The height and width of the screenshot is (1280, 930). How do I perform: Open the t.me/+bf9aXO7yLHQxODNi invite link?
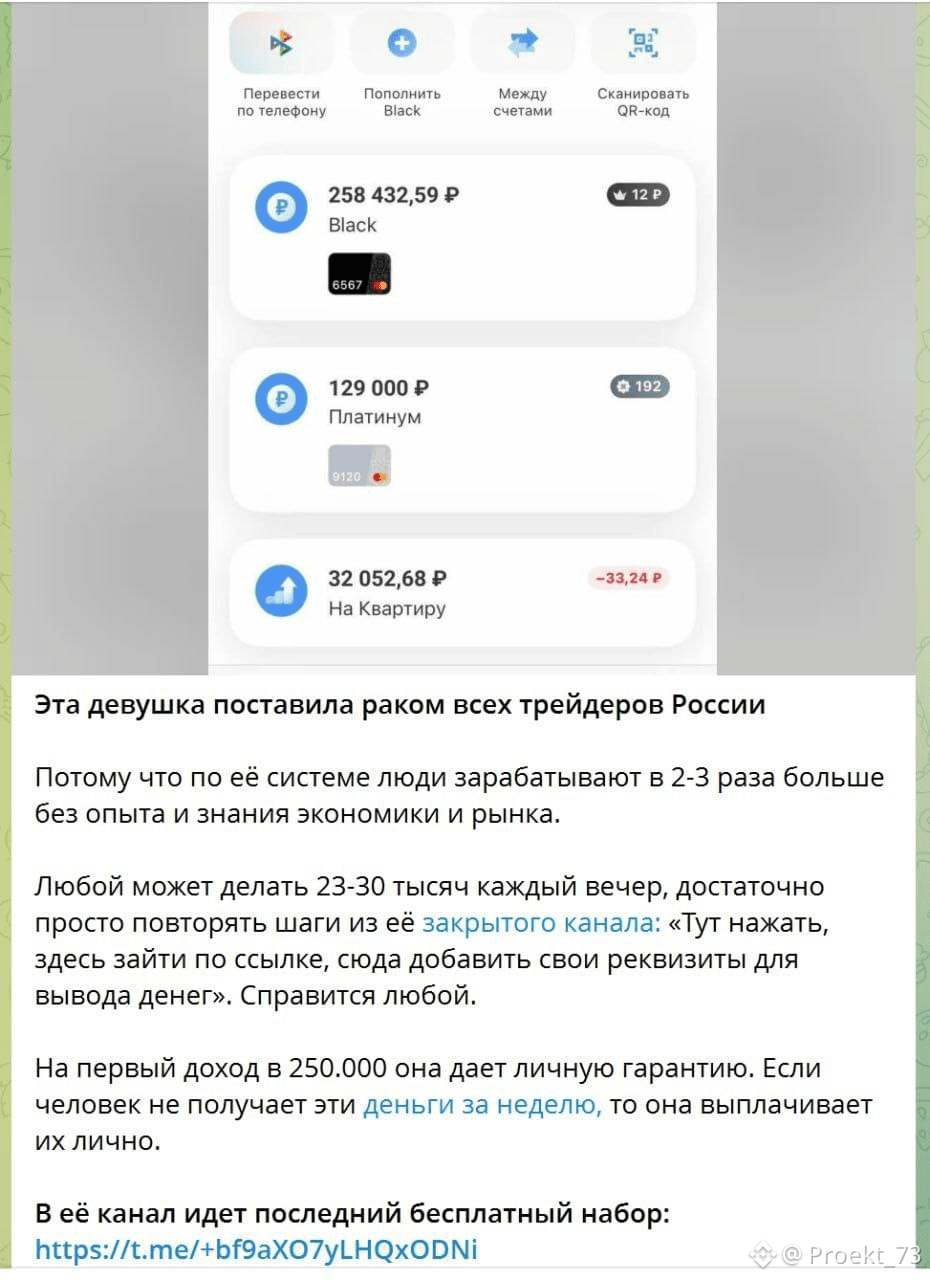point(256,1249)
